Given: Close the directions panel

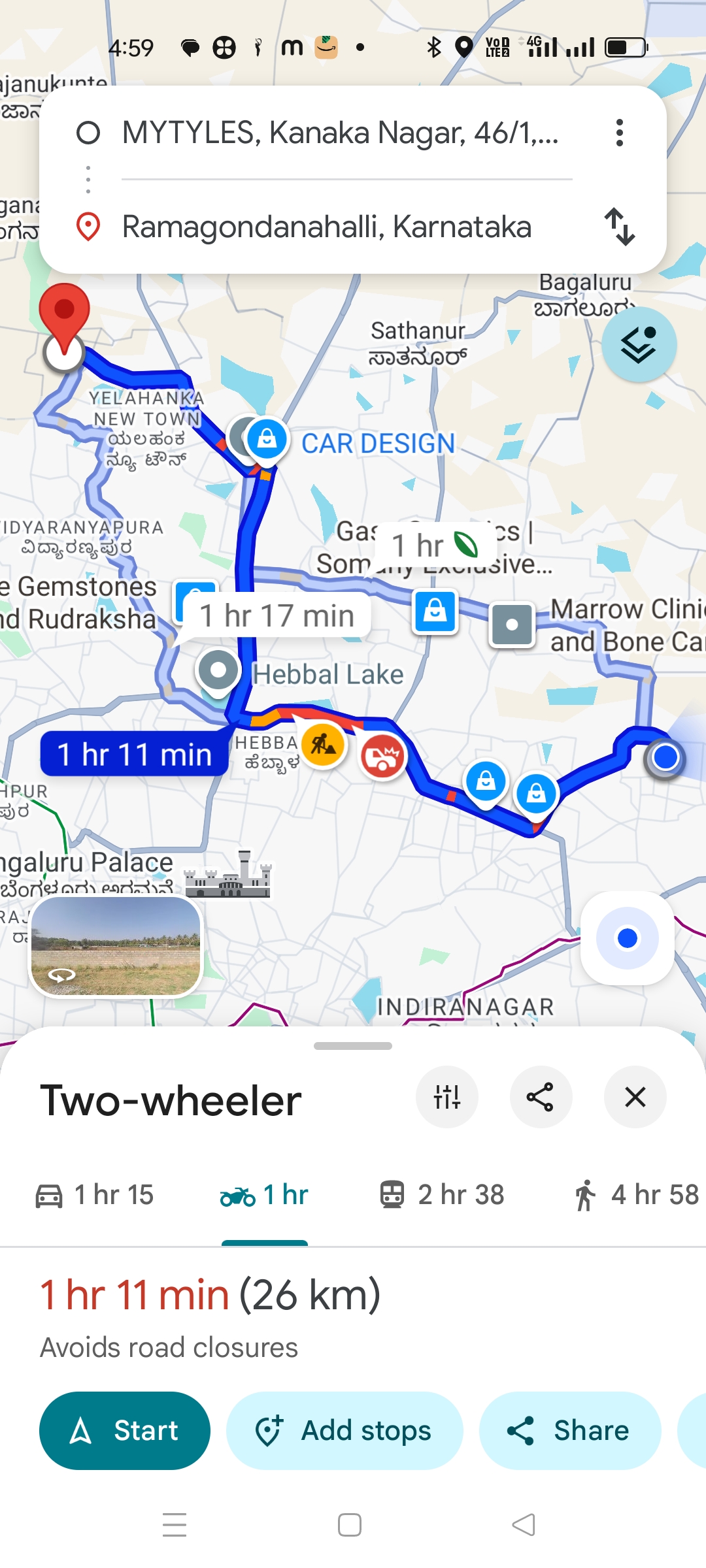Looking at the screenshot, I should pos(635,1097).
